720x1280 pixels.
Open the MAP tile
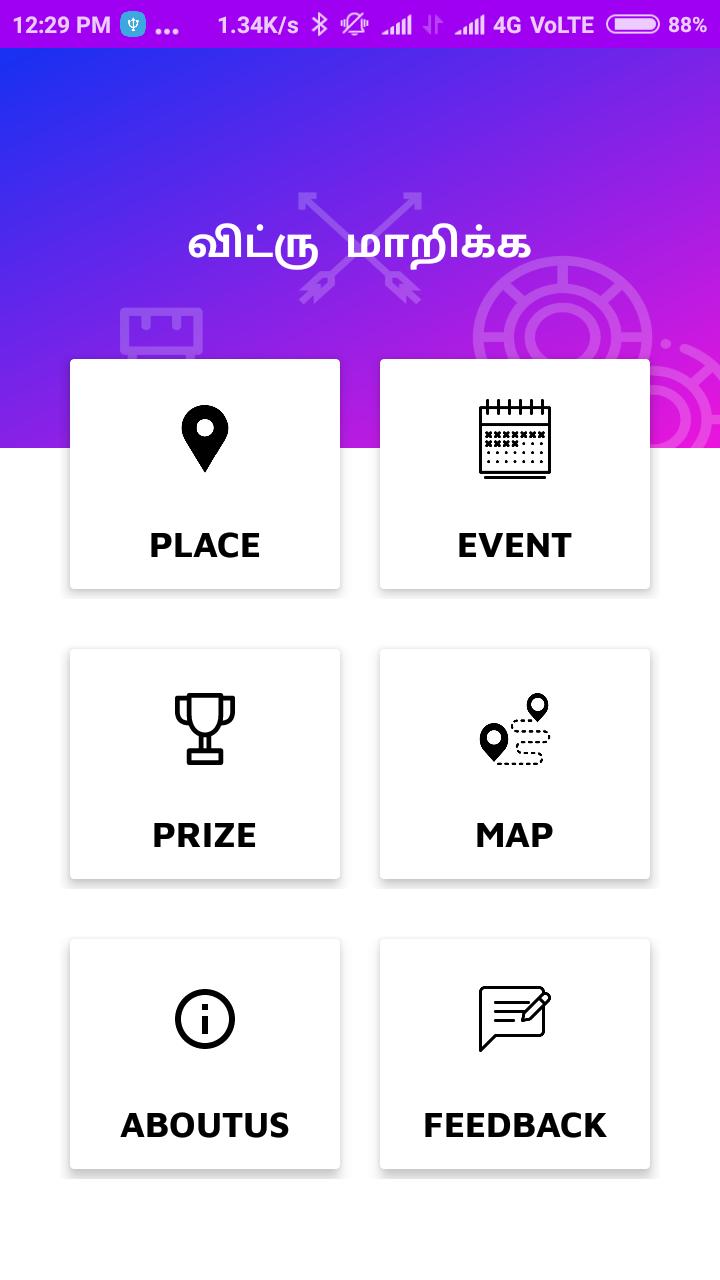point(515,764)
